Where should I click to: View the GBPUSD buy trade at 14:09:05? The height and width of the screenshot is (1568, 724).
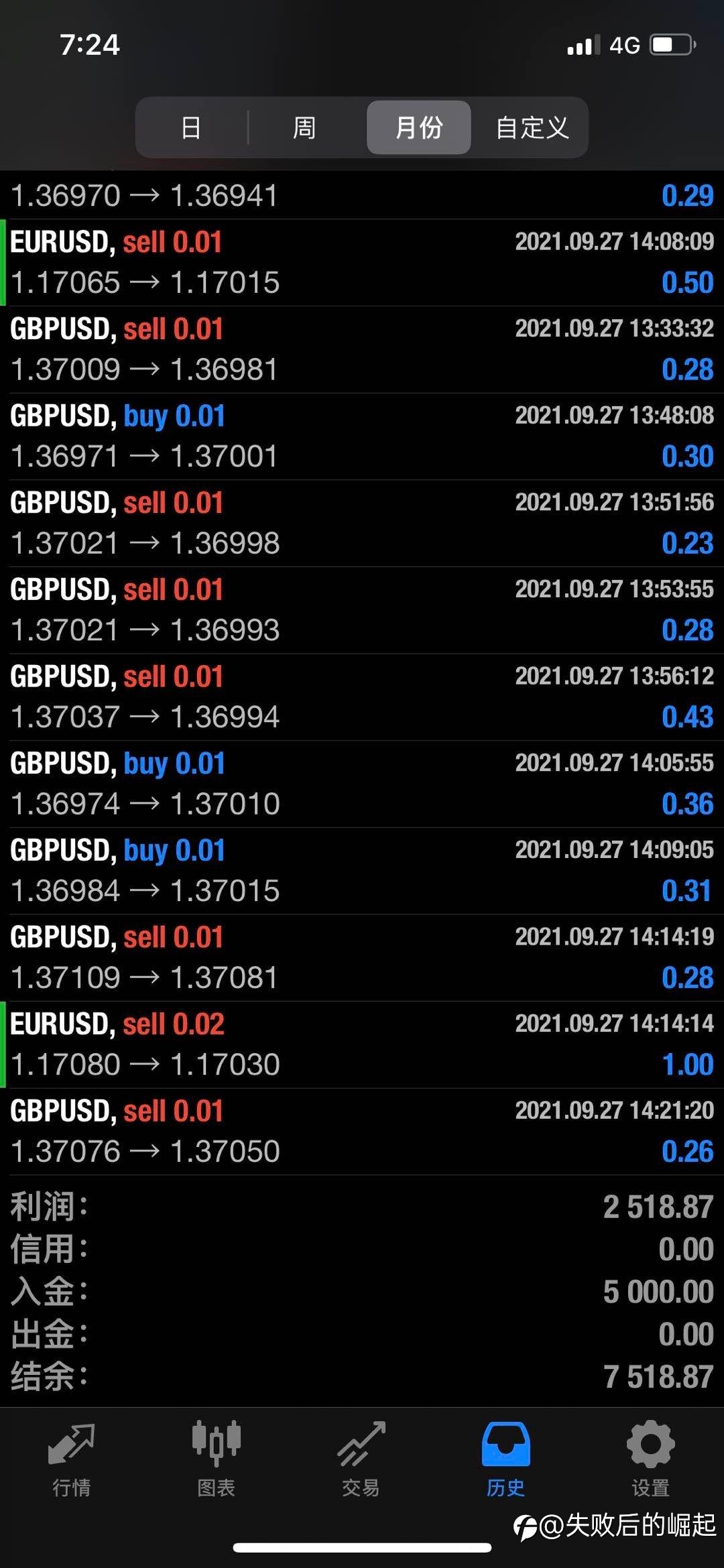(362, 871)
